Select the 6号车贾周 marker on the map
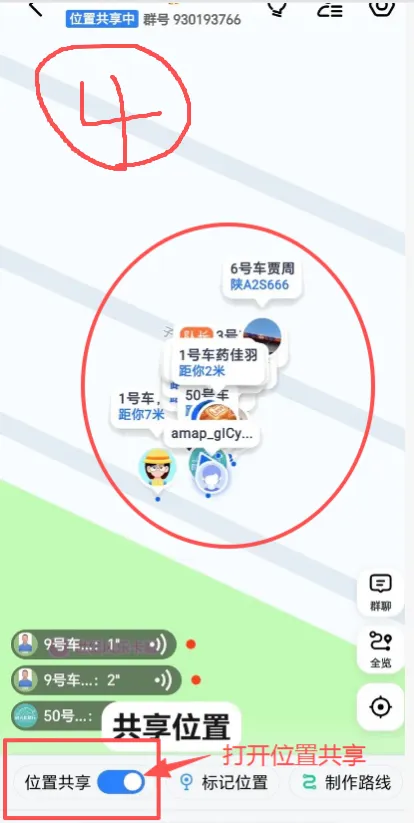 [x=262, y=279]
